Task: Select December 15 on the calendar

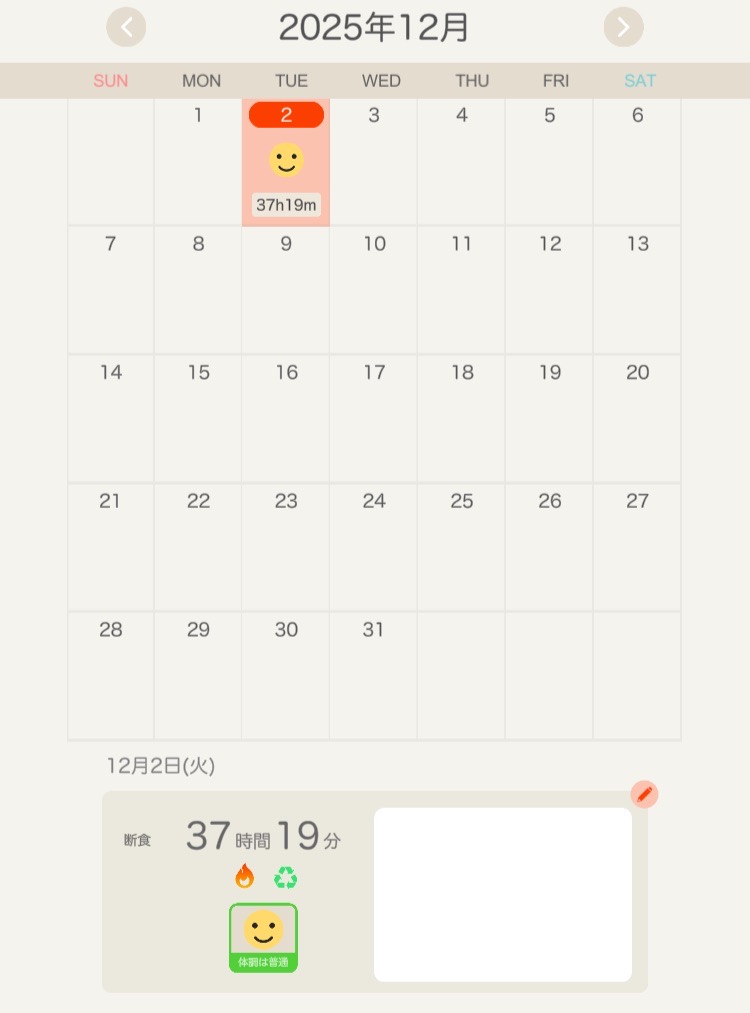Action: click(198, 418)
